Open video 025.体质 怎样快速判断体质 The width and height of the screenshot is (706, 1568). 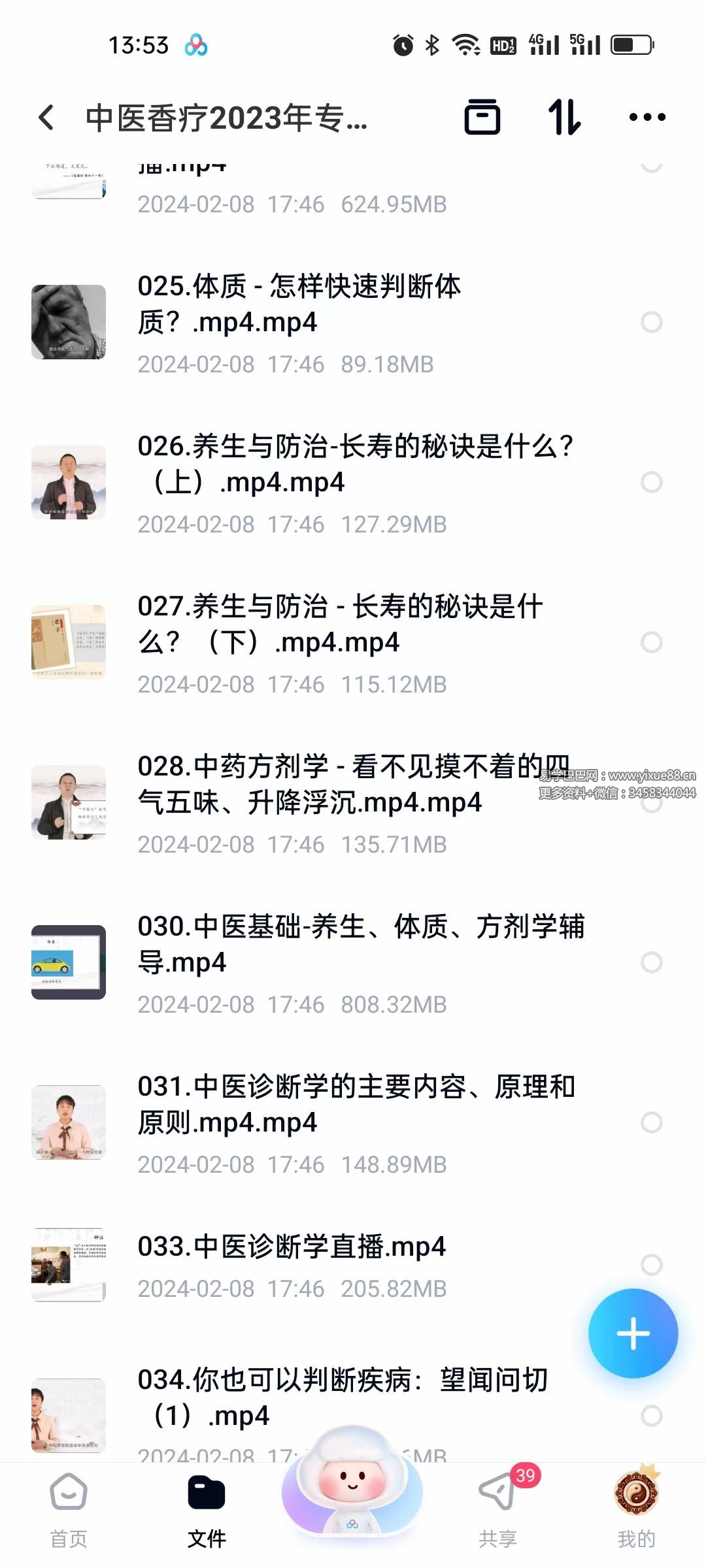tap(299, 304)
